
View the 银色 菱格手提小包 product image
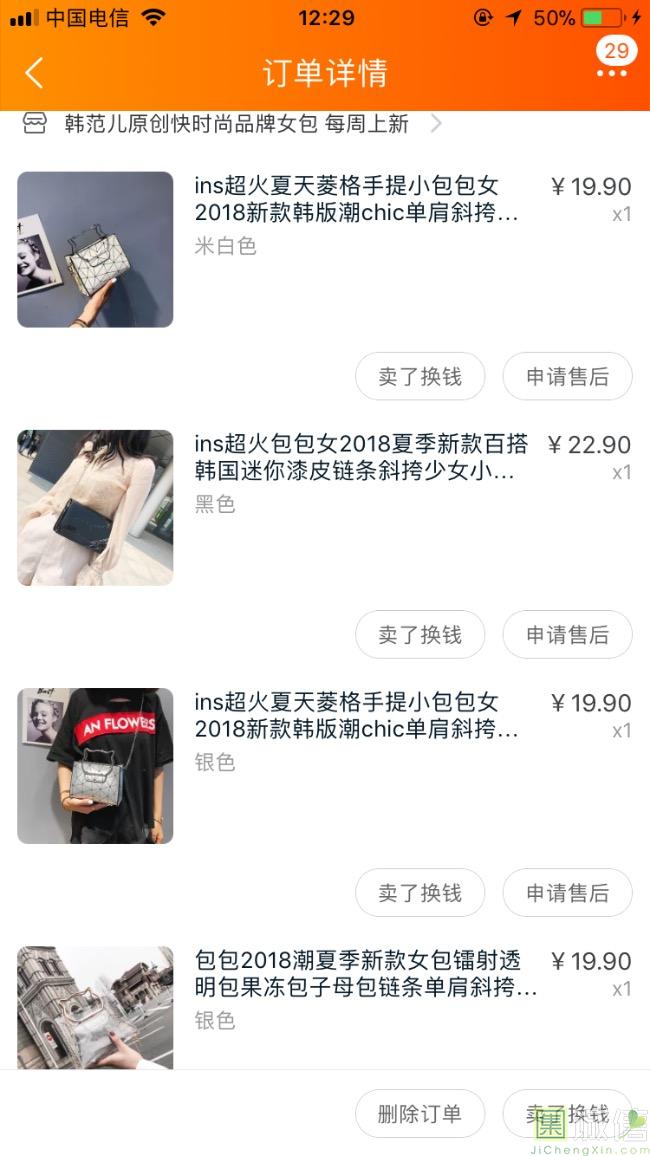95,766
